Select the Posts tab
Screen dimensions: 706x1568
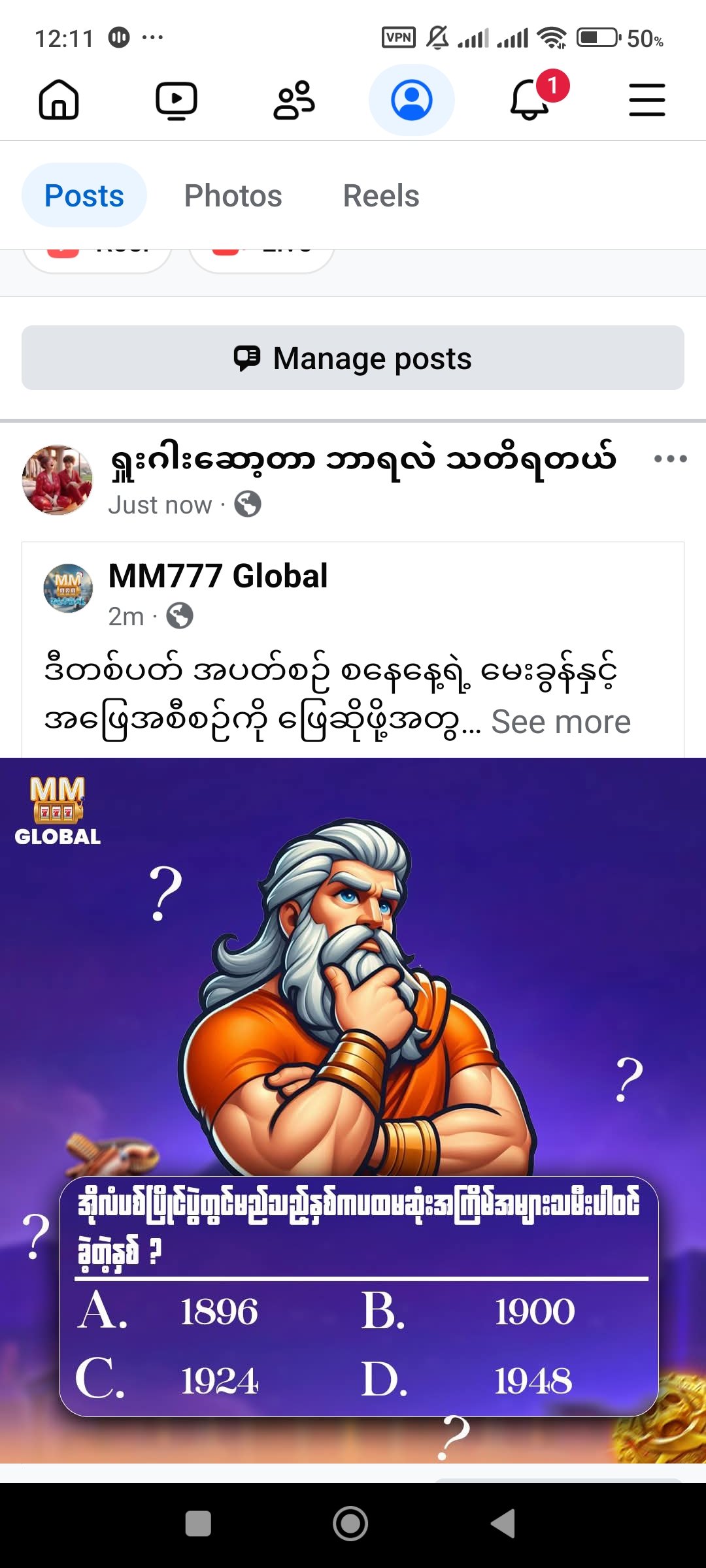click(84, 195)
